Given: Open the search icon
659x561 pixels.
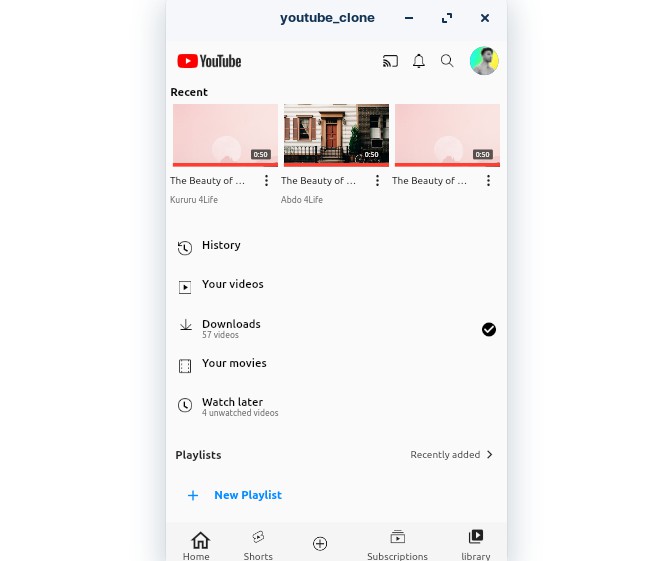Looking at the screenshot, I should tap(447, 61).
